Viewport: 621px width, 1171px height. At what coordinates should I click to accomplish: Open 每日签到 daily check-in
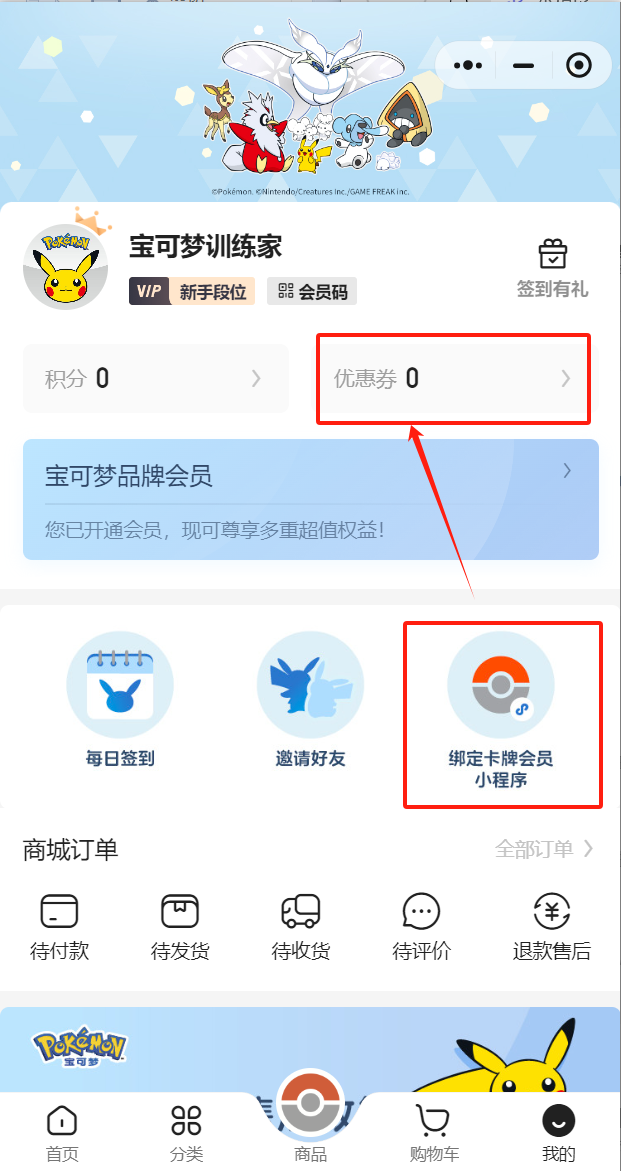120,701
